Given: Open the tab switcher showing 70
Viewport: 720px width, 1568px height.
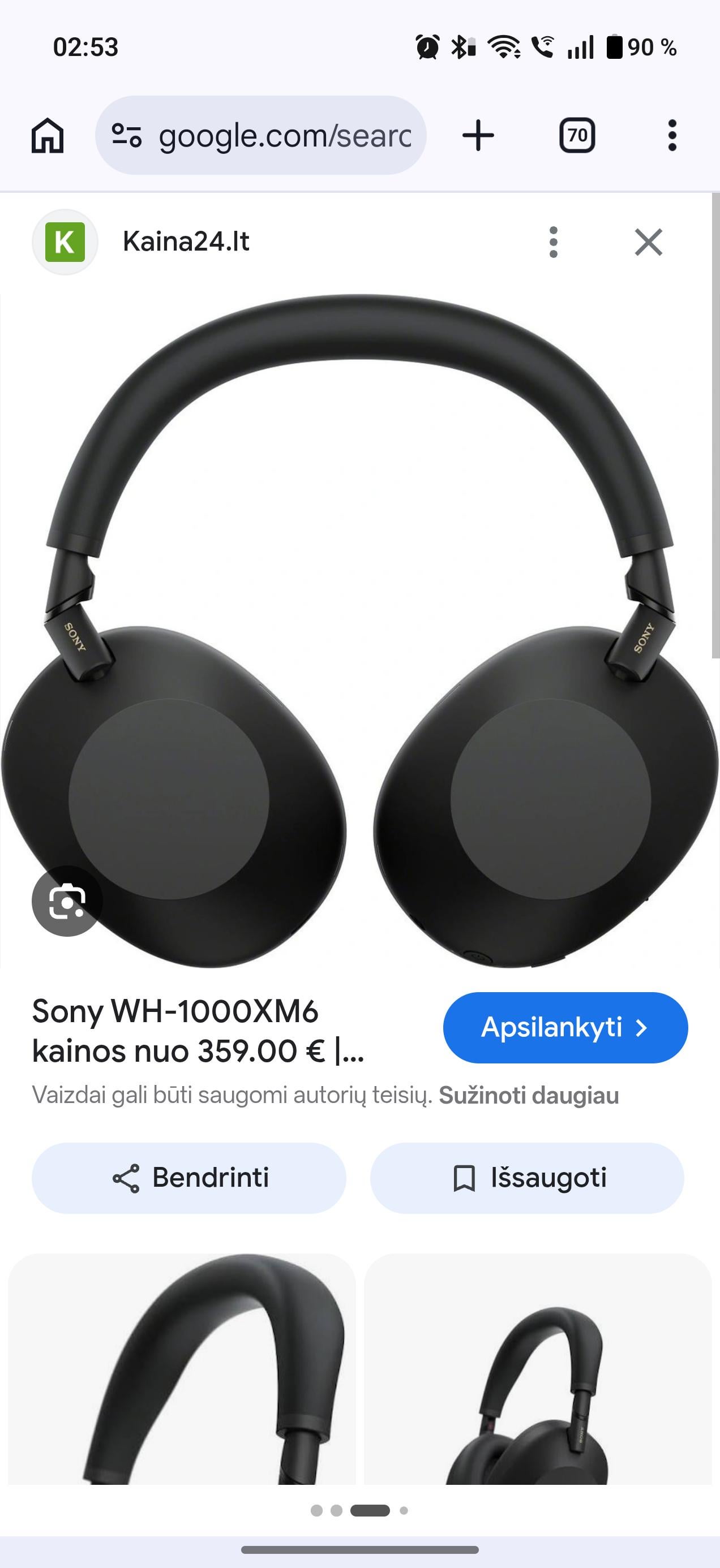Looking at the screenshot, I should click(x=577, y=135).
